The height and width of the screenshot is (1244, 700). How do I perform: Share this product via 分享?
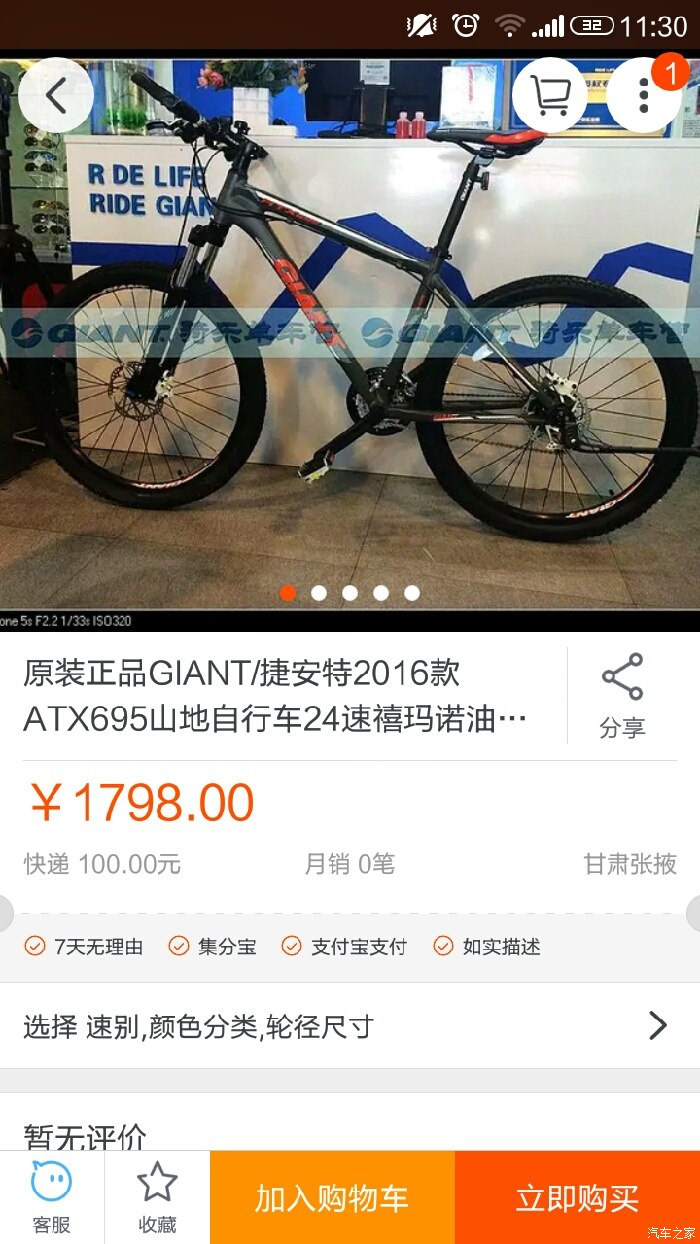pyautogui.click(x=622, y=696)
